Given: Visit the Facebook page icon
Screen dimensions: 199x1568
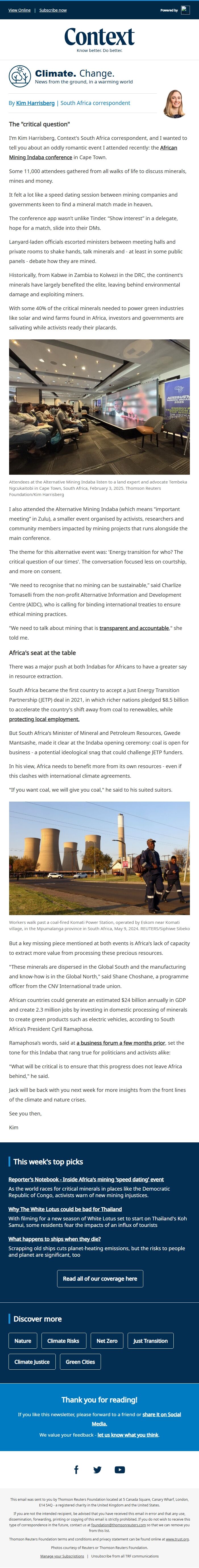Looking at the screenshot, I should click(x=76, y=1469).
